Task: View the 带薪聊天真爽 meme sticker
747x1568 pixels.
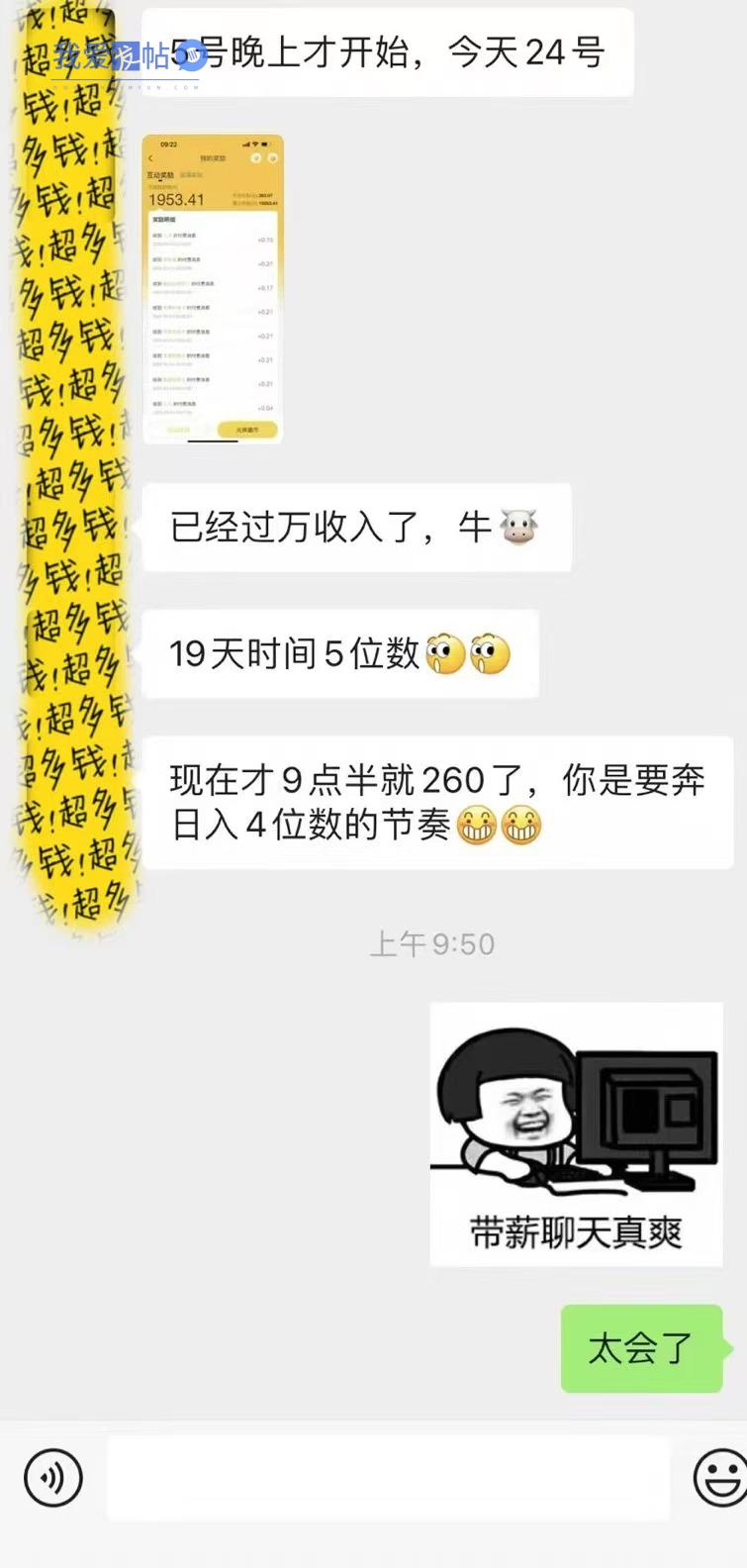Action: [576, 1133]
